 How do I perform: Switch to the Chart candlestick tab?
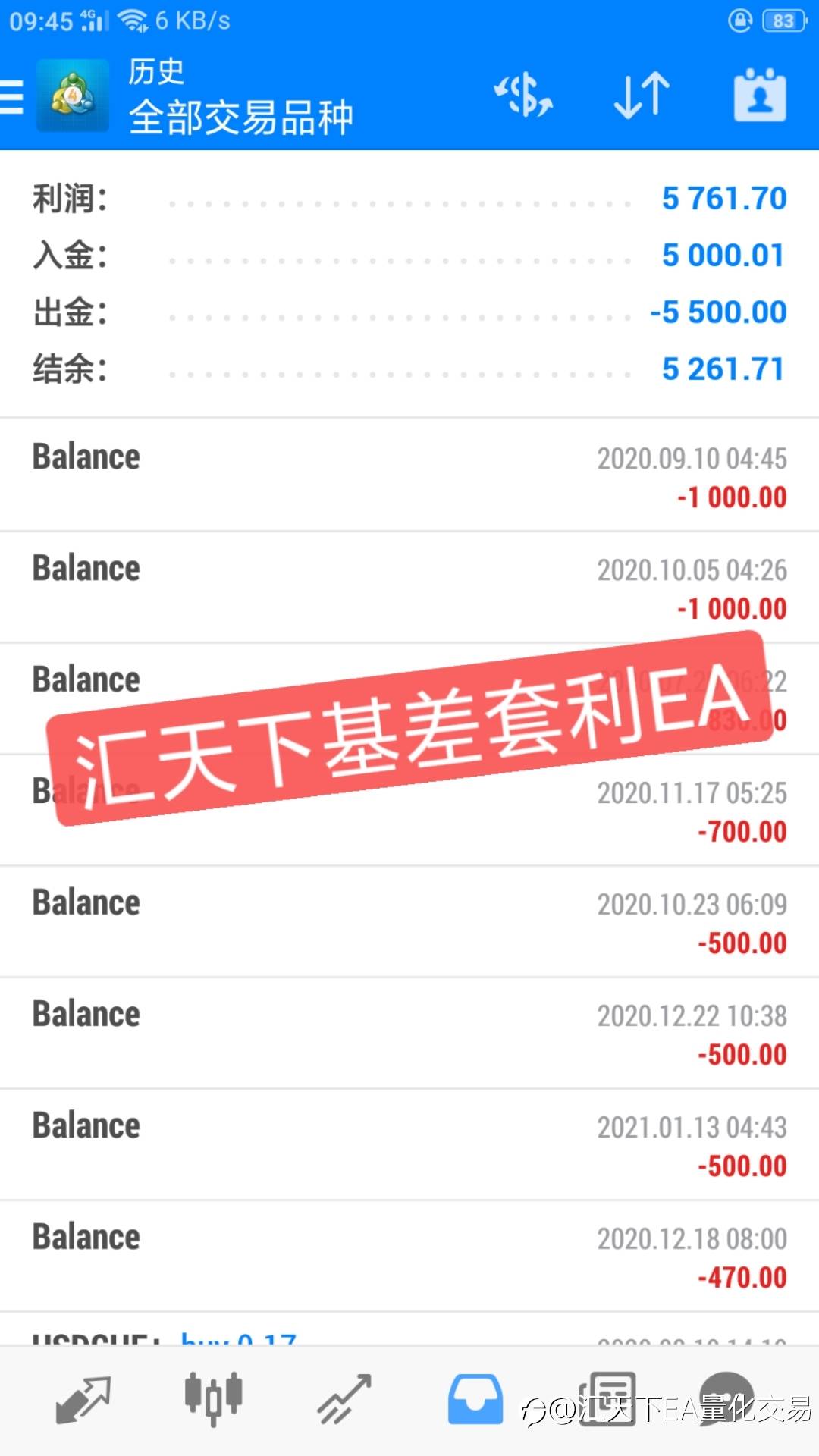click(214, 1398)
